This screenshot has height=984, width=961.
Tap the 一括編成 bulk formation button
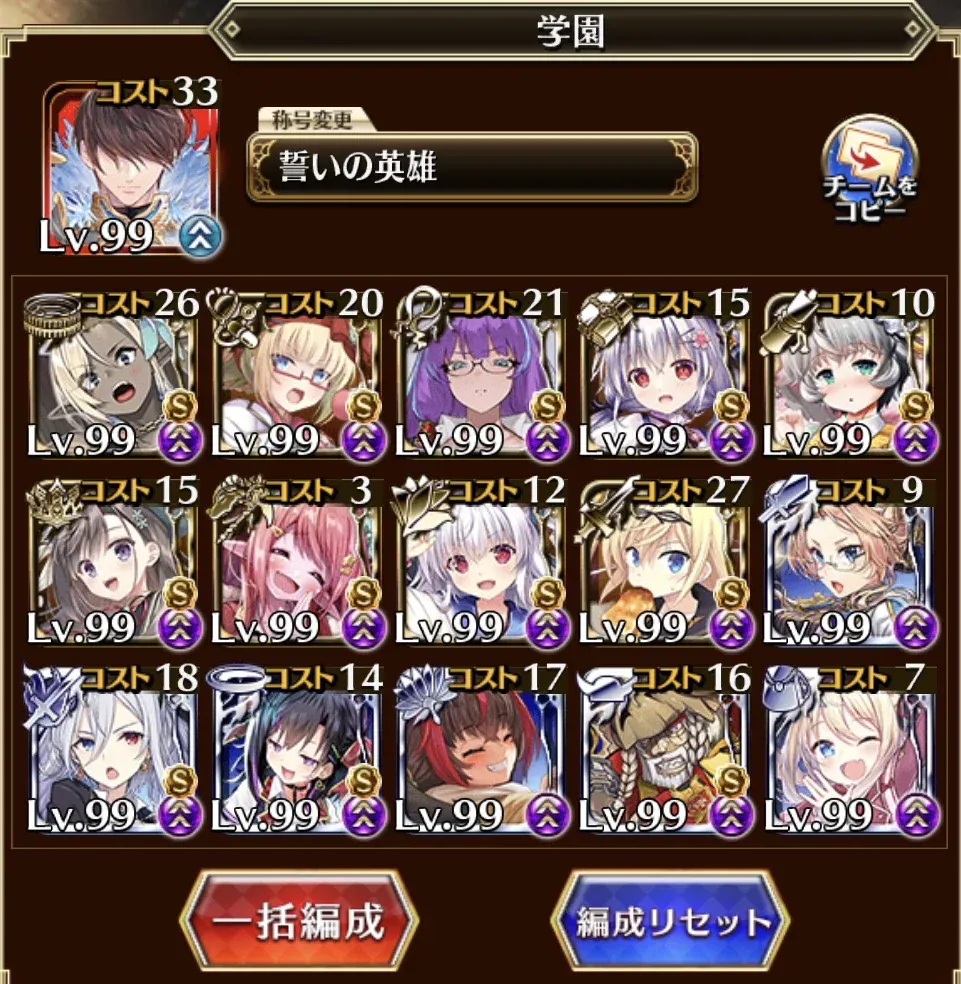click(x=299, y=921)
